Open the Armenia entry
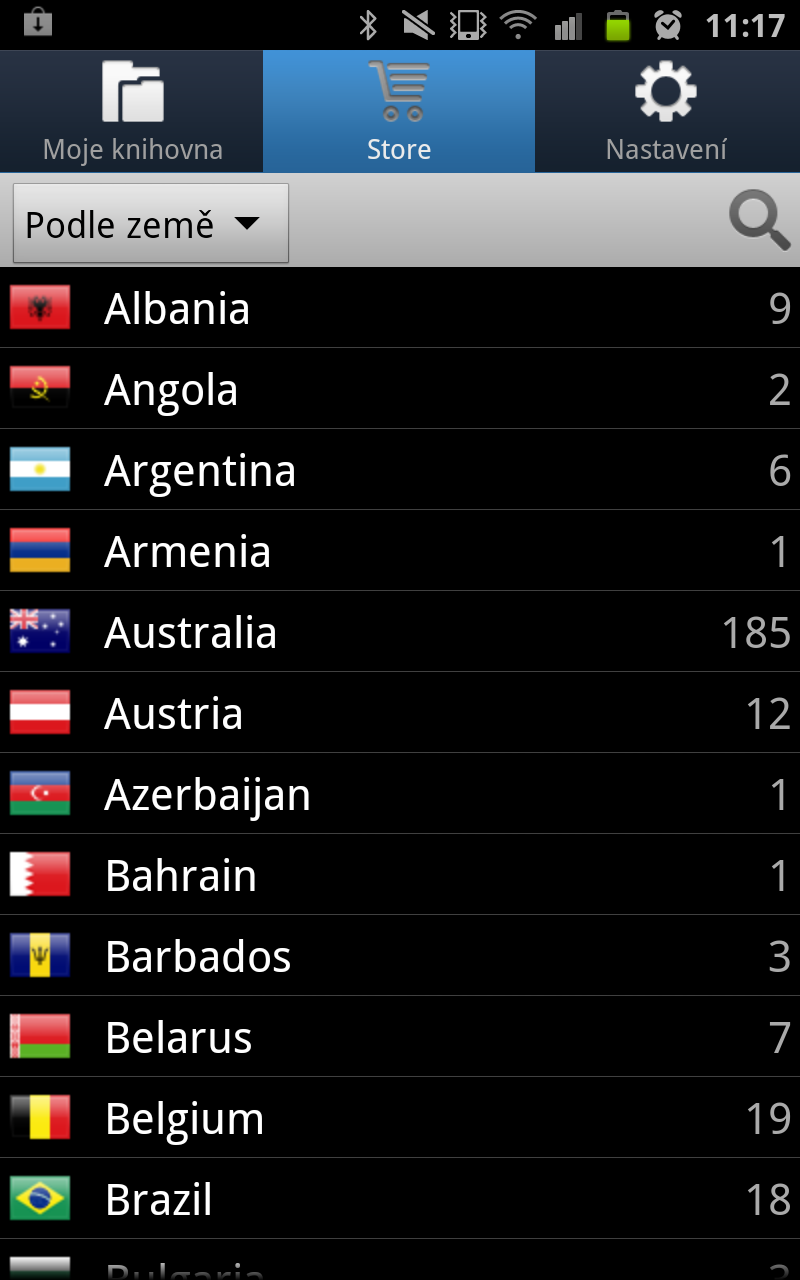The height and width of the screenshot is (1280, 800). point(400,551)
